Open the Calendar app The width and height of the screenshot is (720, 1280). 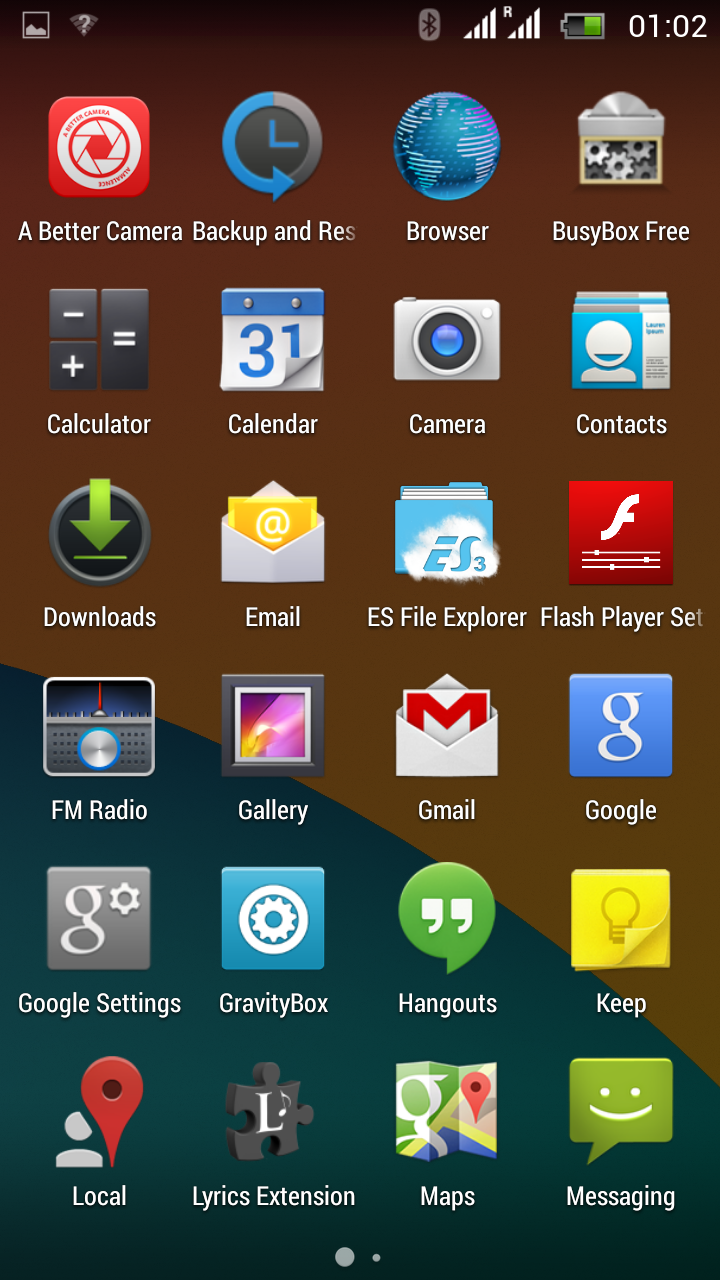click(273, 340)
